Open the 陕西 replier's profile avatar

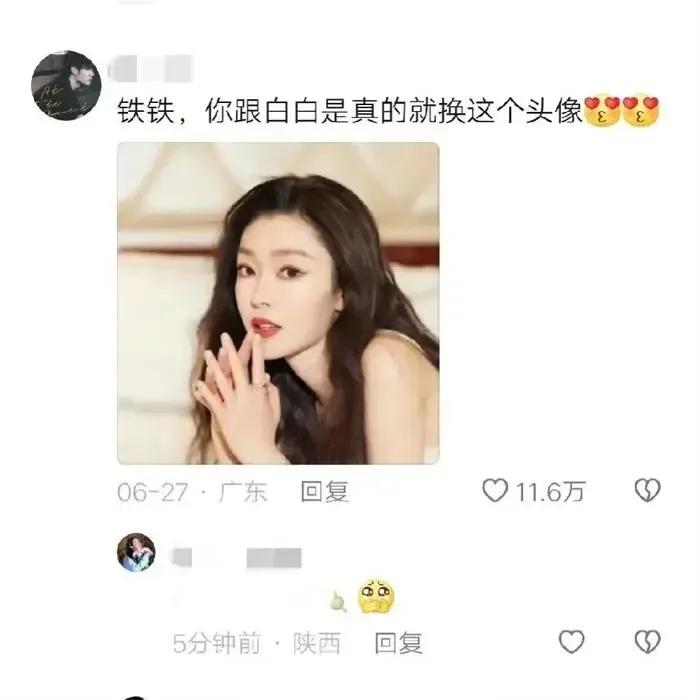tap(136, 552)
